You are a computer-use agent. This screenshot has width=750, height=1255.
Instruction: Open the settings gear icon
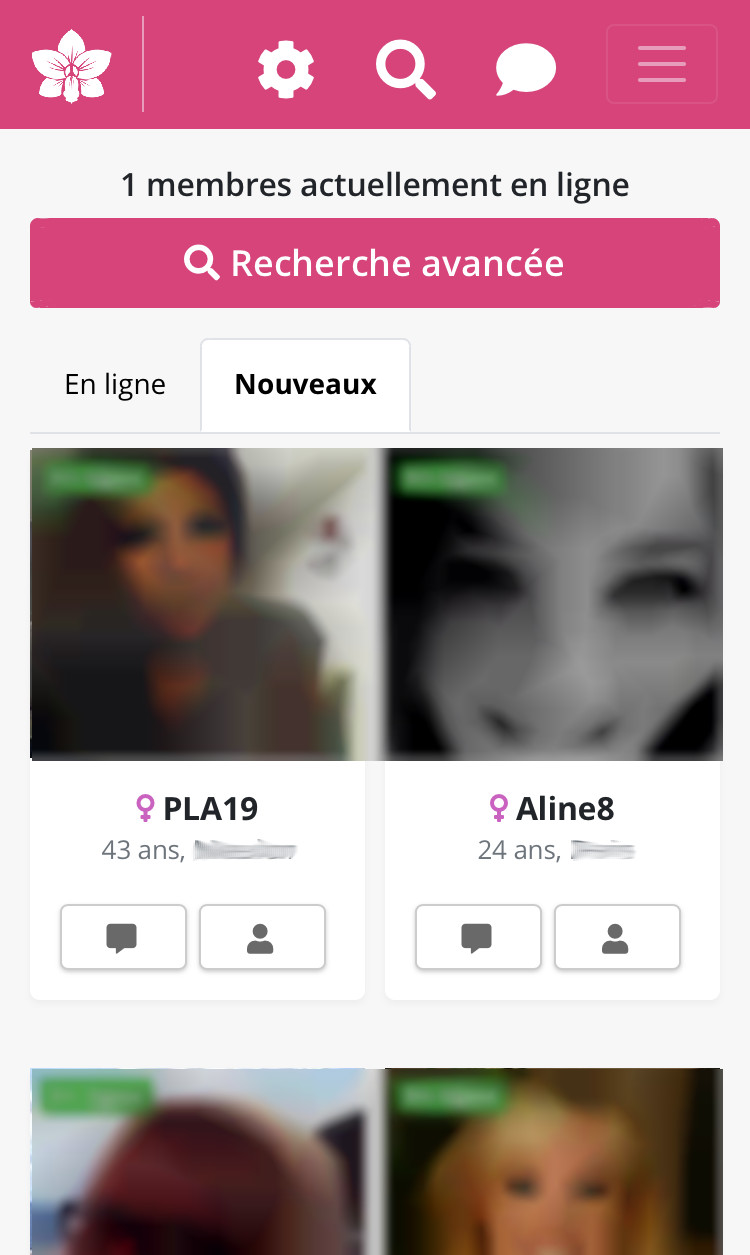286,69
